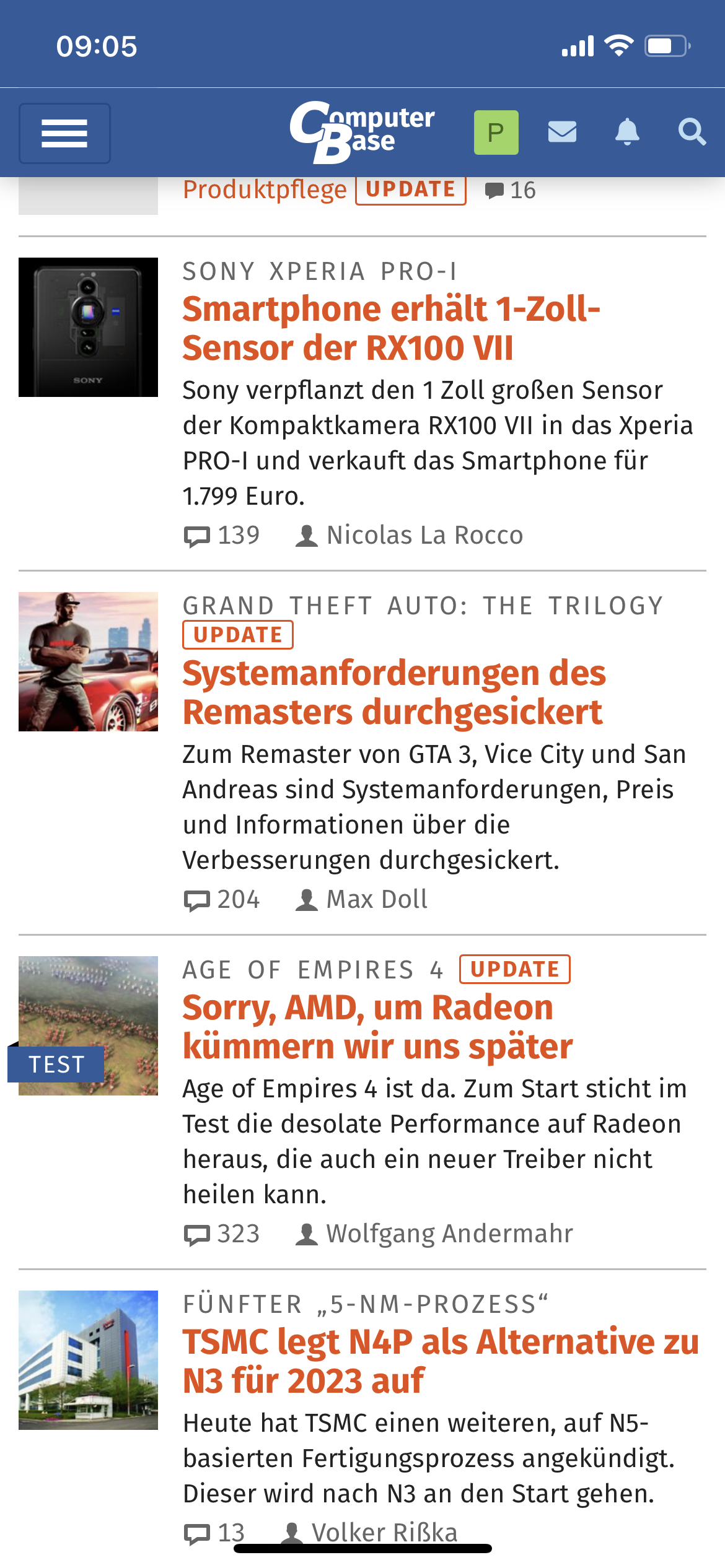
Task: Tap the Age of Empires 4 test image
Action: click(x=88, y=1026)
